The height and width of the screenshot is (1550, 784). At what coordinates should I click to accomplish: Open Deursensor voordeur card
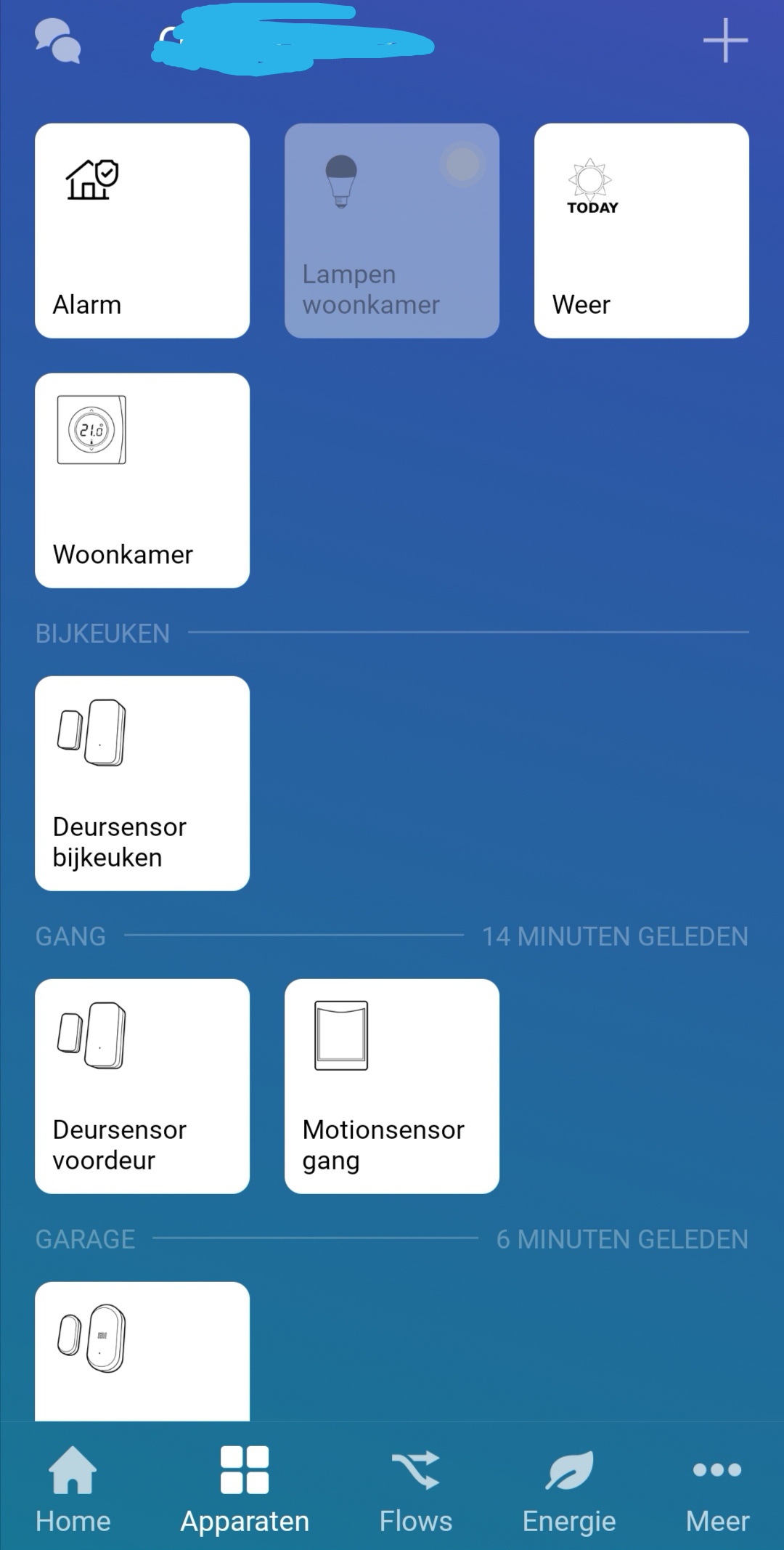point(142,1086)
